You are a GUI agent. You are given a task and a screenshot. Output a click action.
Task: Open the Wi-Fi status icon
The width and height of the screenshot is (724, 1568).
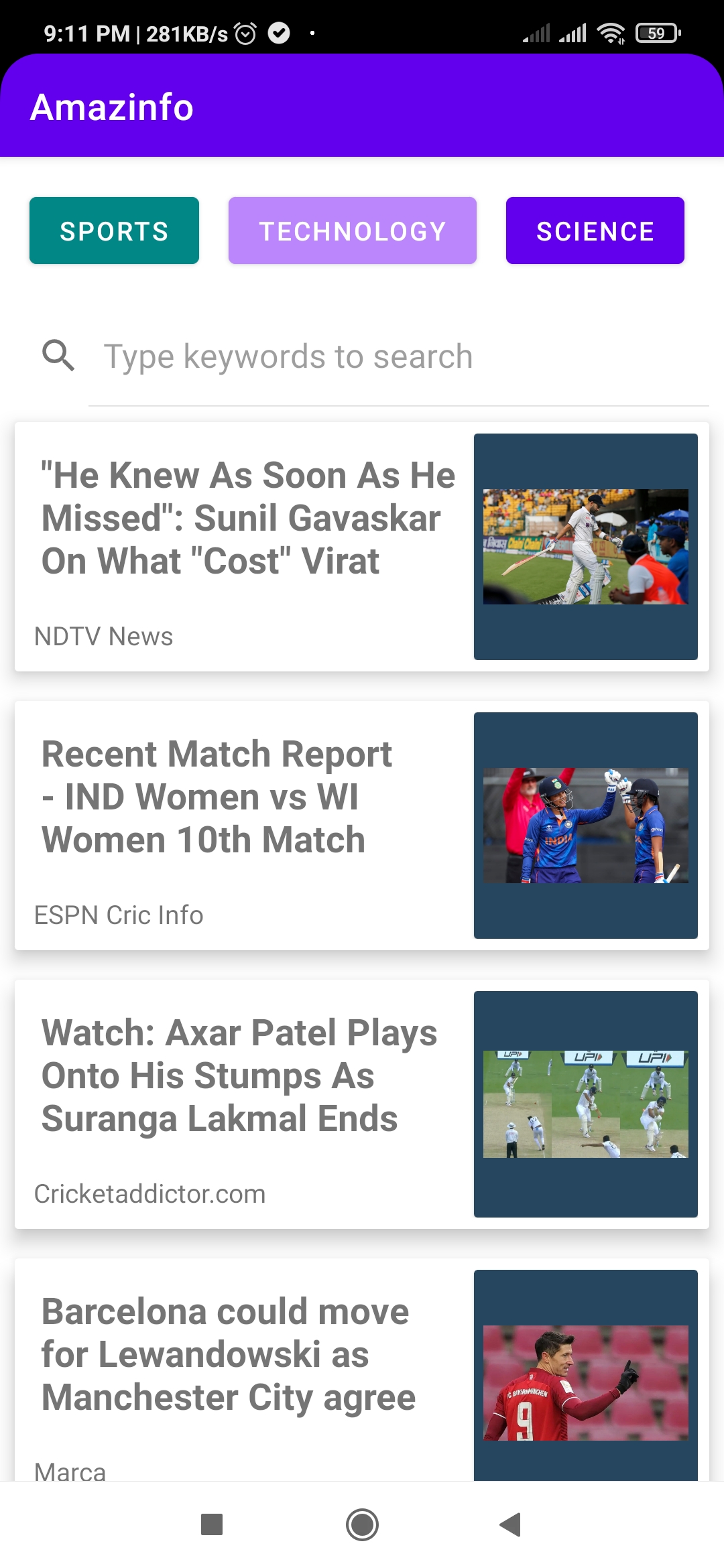tap(609, 31)
